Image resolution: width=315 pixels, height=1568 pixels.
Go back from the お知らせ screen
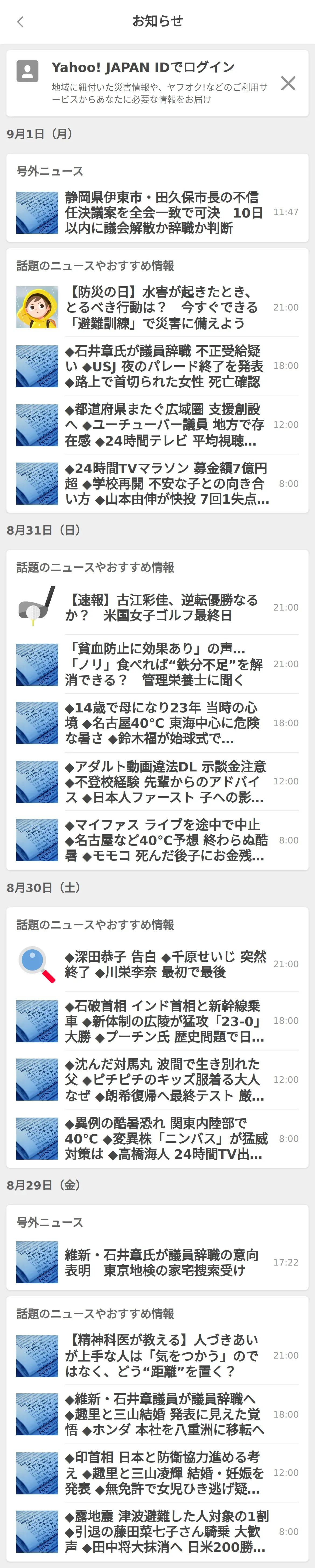click(x=21, y=22)
